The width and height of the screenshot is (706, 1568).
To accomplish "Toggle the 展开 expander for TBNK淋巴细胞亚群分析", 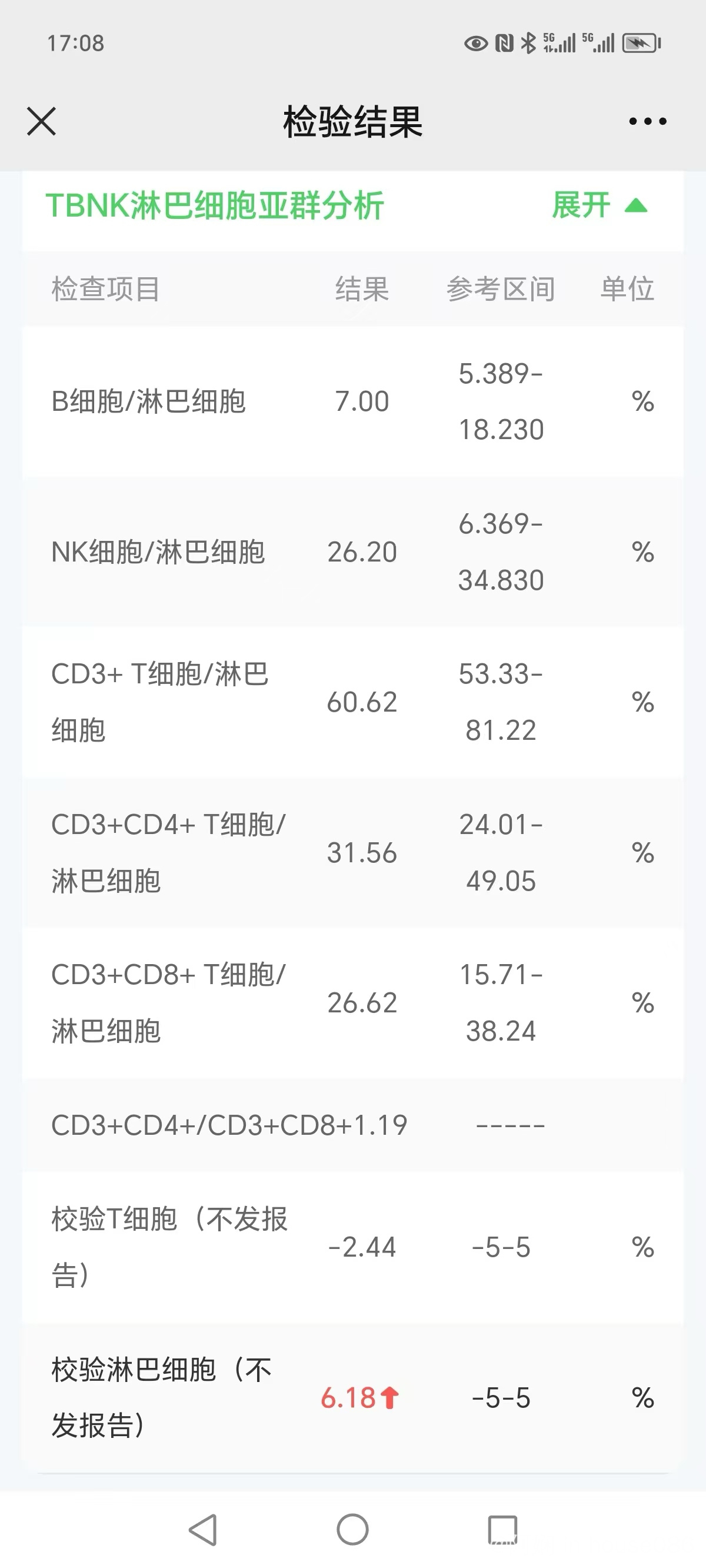I will 600,205.
